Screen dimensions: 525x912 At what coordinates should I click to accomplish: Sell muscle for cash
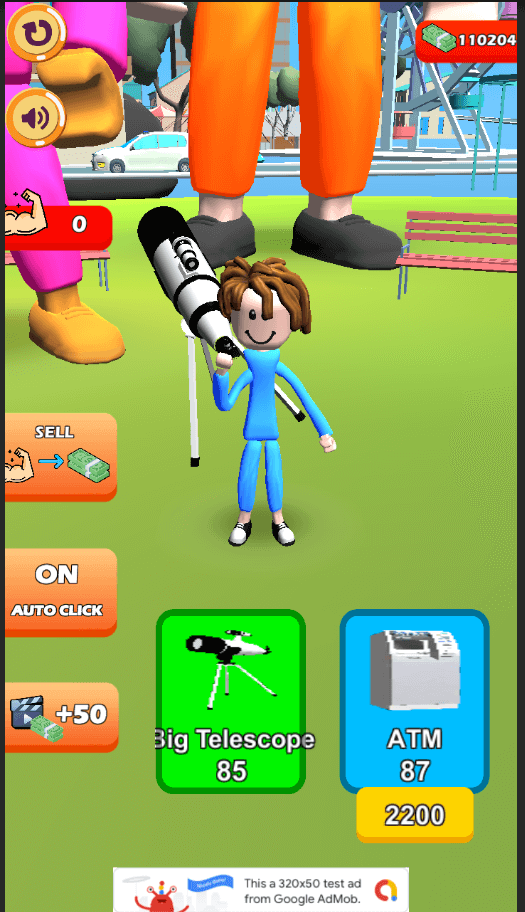click(x=60, y=457)
